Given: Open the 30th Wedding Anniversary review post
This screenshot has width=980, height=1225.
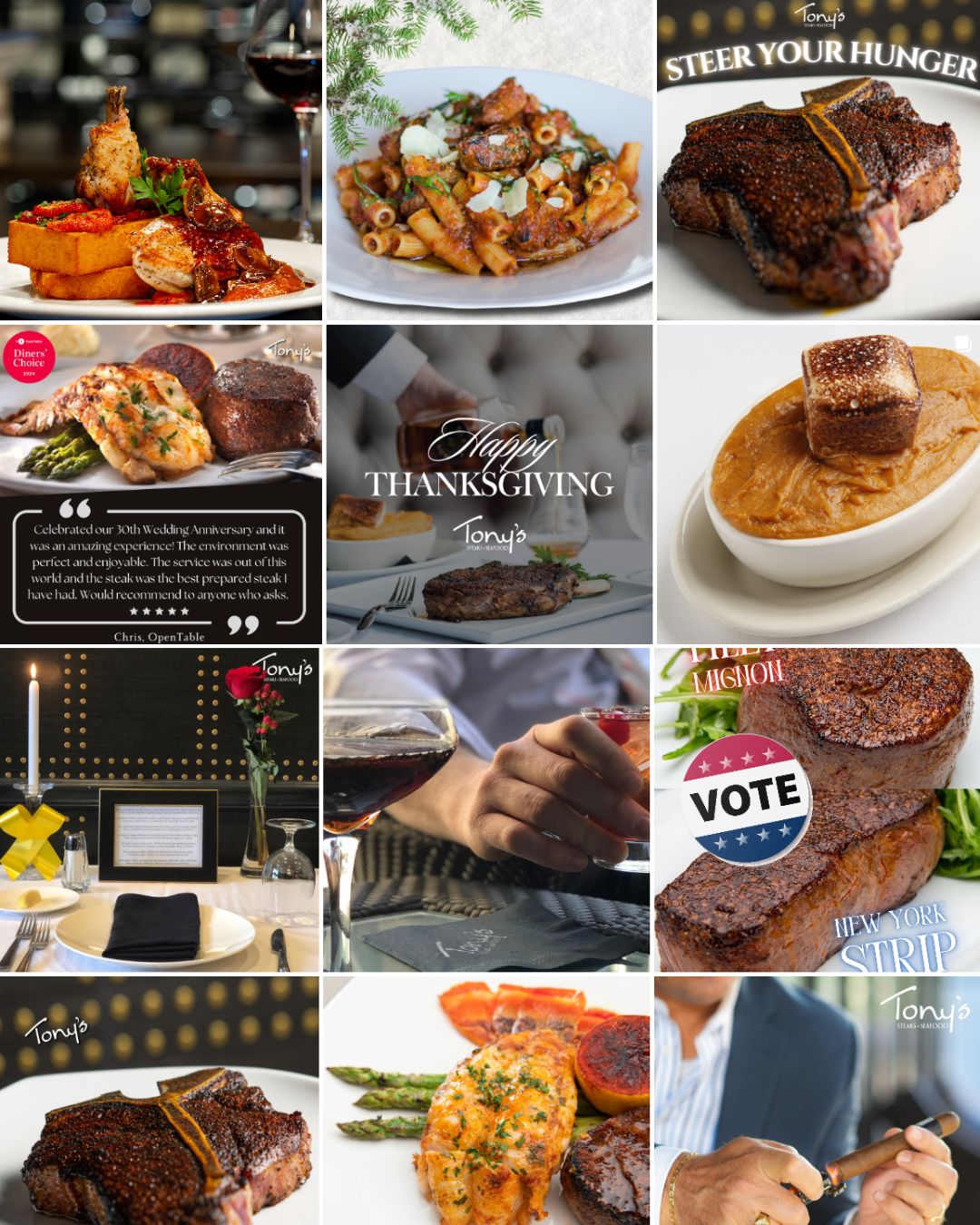Looking at the screenshot, I should pos(161,485).
